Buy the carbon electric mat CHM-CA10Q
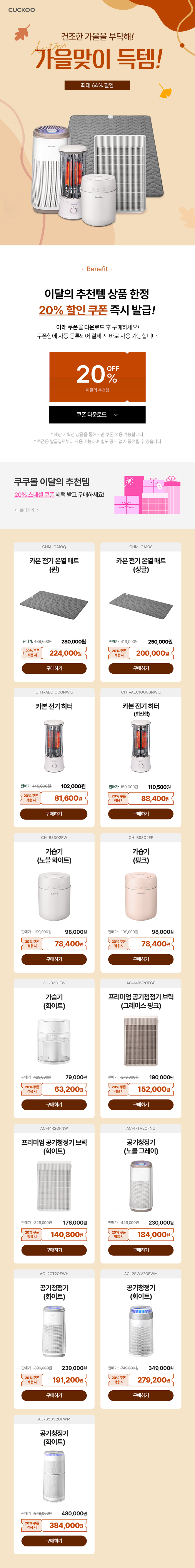The height and width of the screenshot is (1568, 195). pos(54,668)
